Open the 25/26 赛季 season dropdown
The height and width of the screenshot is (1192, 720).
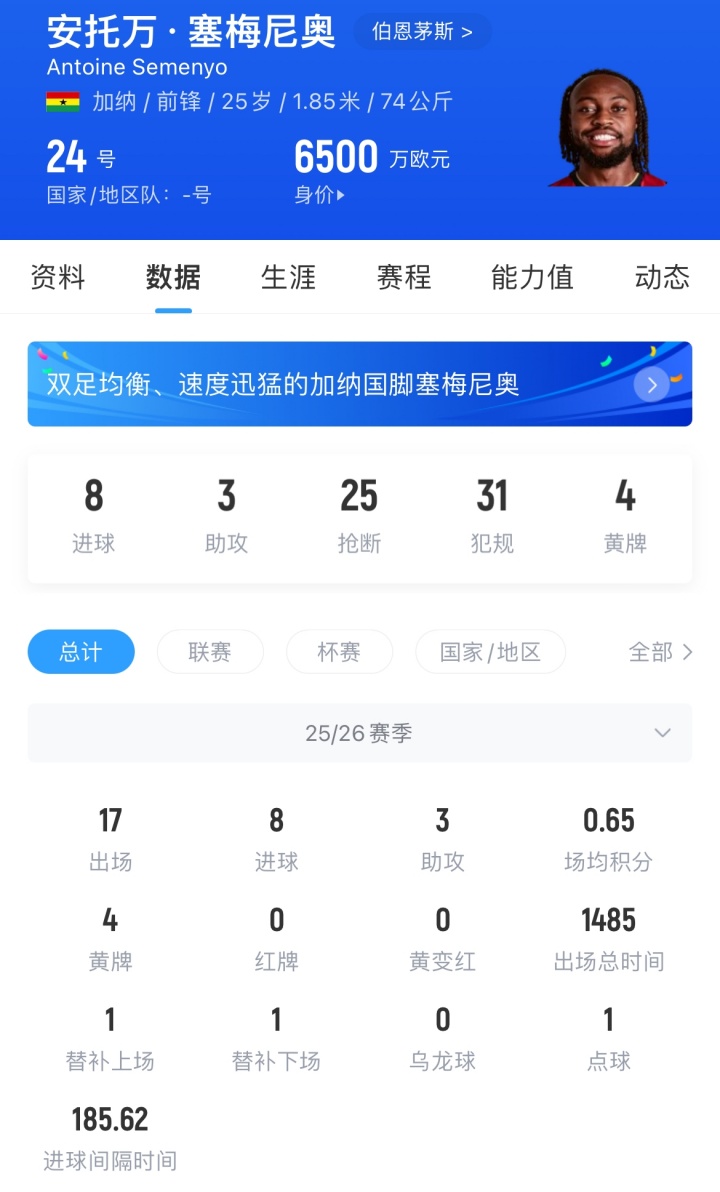click(360, 733)
